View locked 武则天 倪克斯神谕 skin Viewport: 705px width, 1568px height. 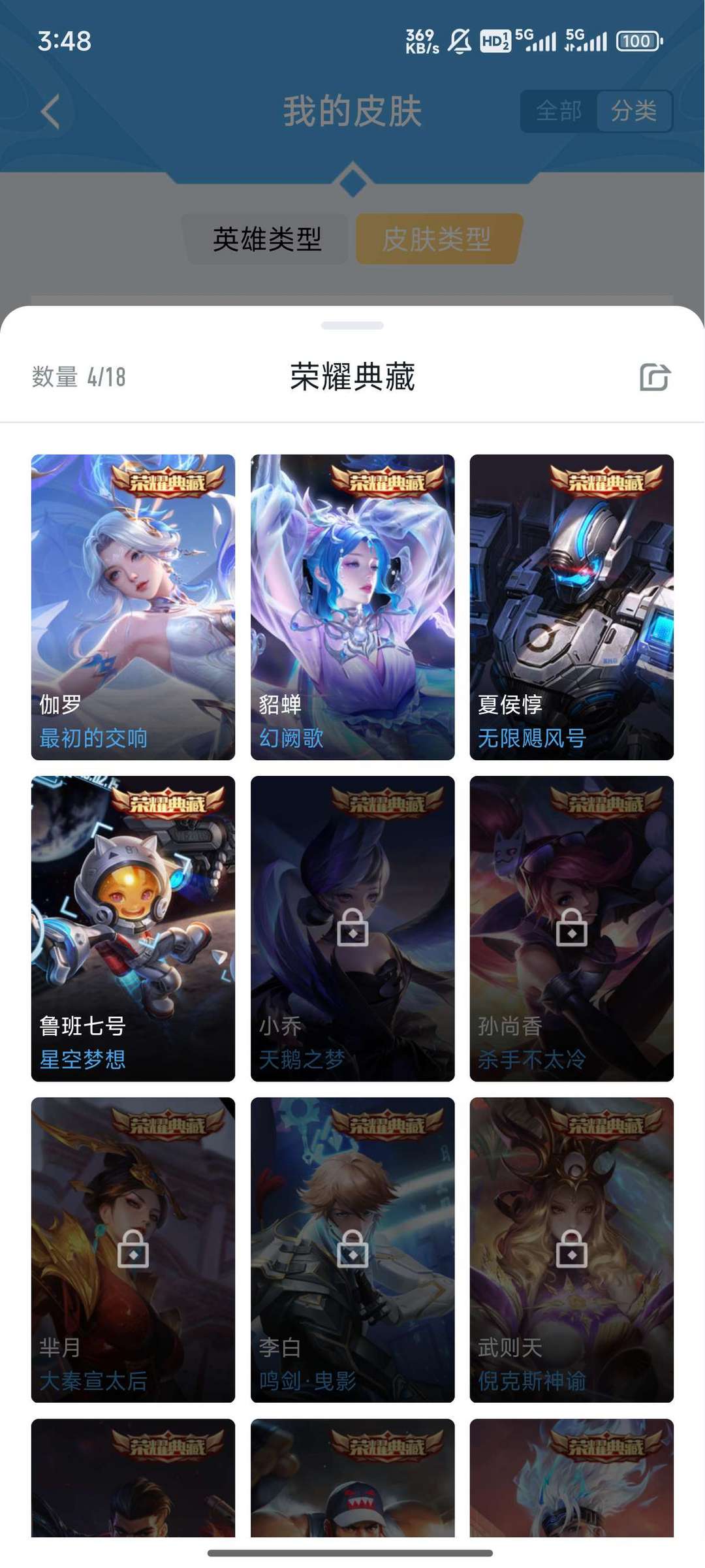click(572, 1250)
